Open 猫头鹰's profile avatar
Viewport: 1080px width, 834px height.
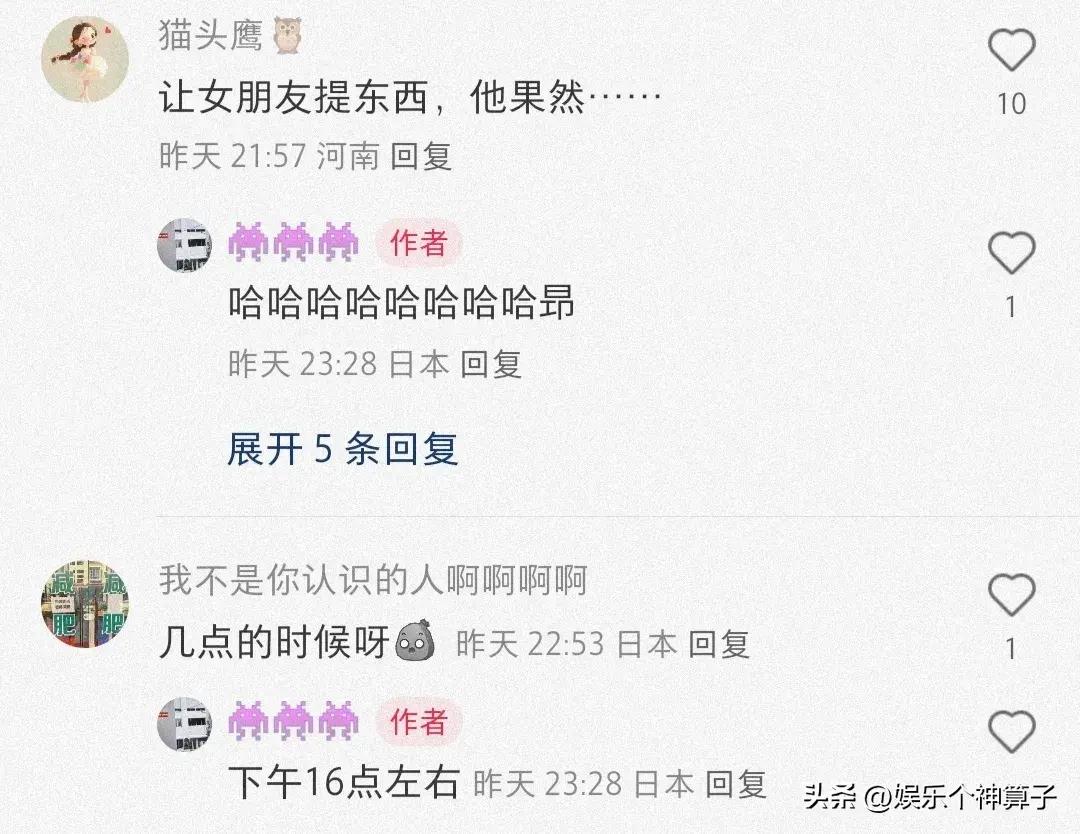84,59
